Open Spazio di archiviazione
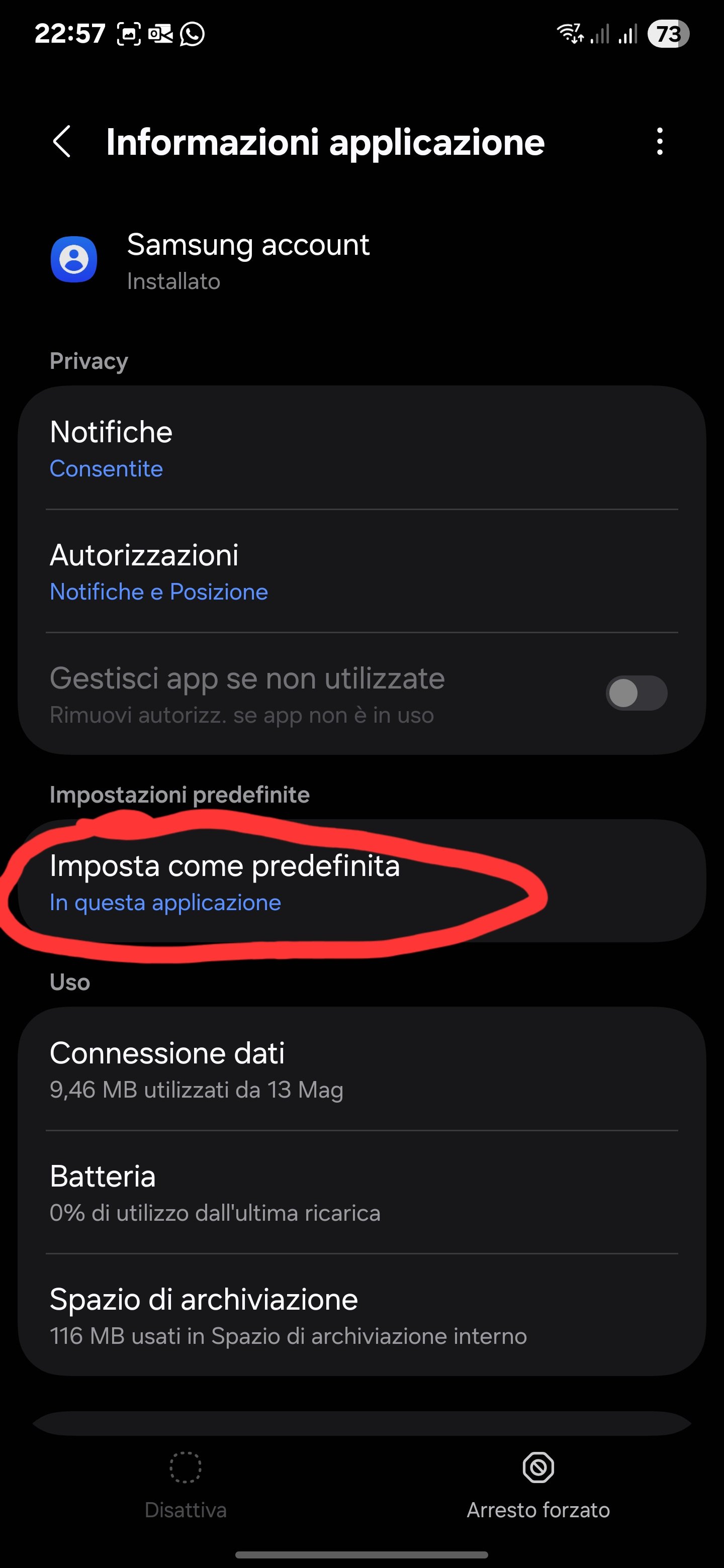The height and width of the screenshot is (1568, 724). pyautogui.click(x=361, y=1315)
